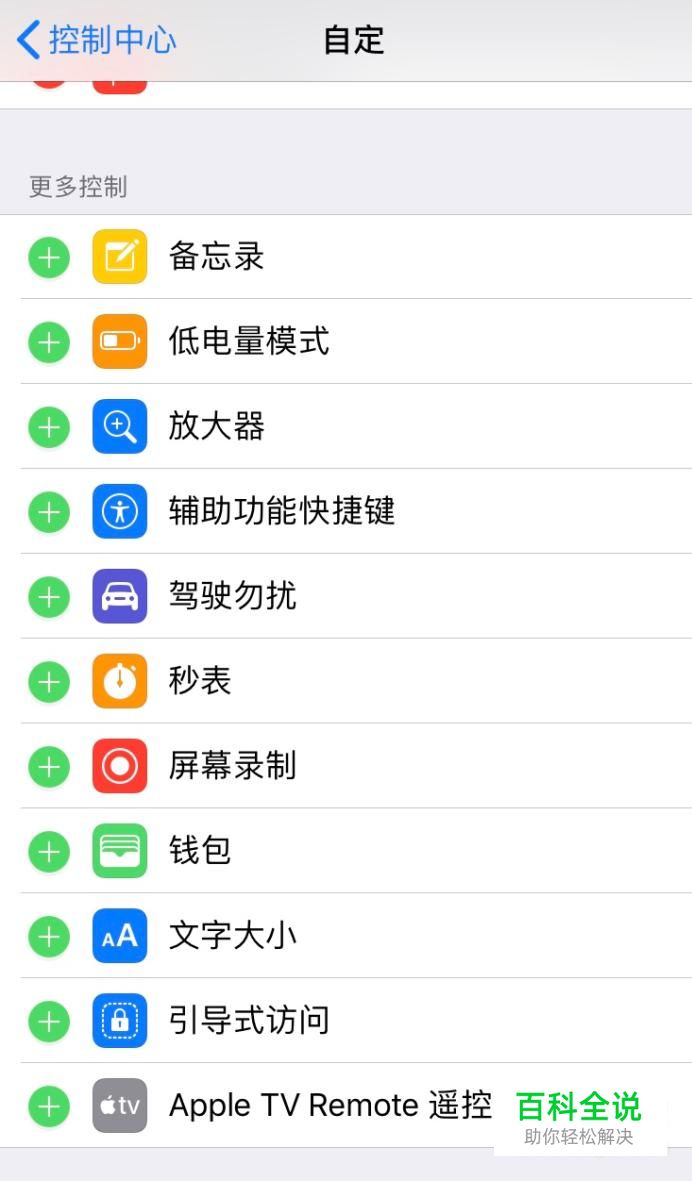Add 辅助功能快捷键 control
This screenshot has height=1181, width=692.
point(49,512)
